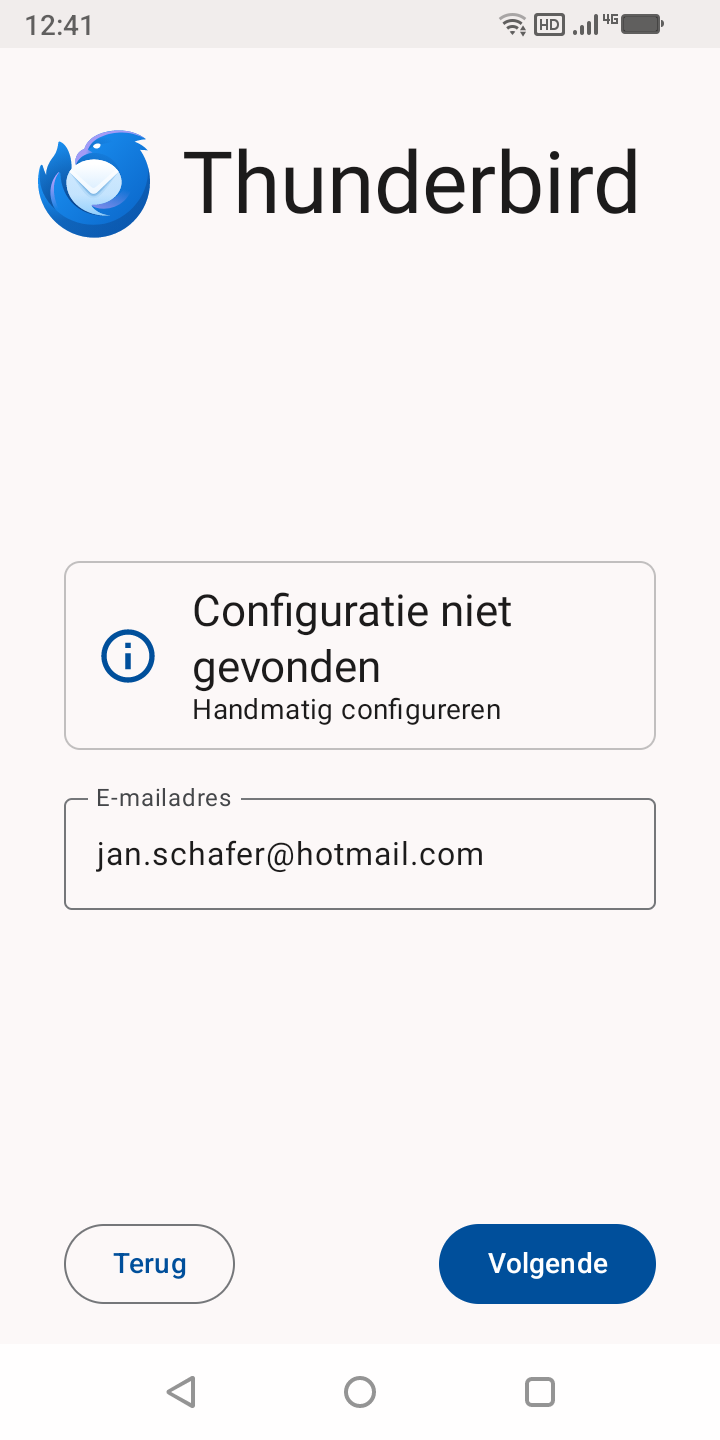This screenshot has width=720, height=1440.
Task: Edit the E-mailadres field
Action: [360, 854]
